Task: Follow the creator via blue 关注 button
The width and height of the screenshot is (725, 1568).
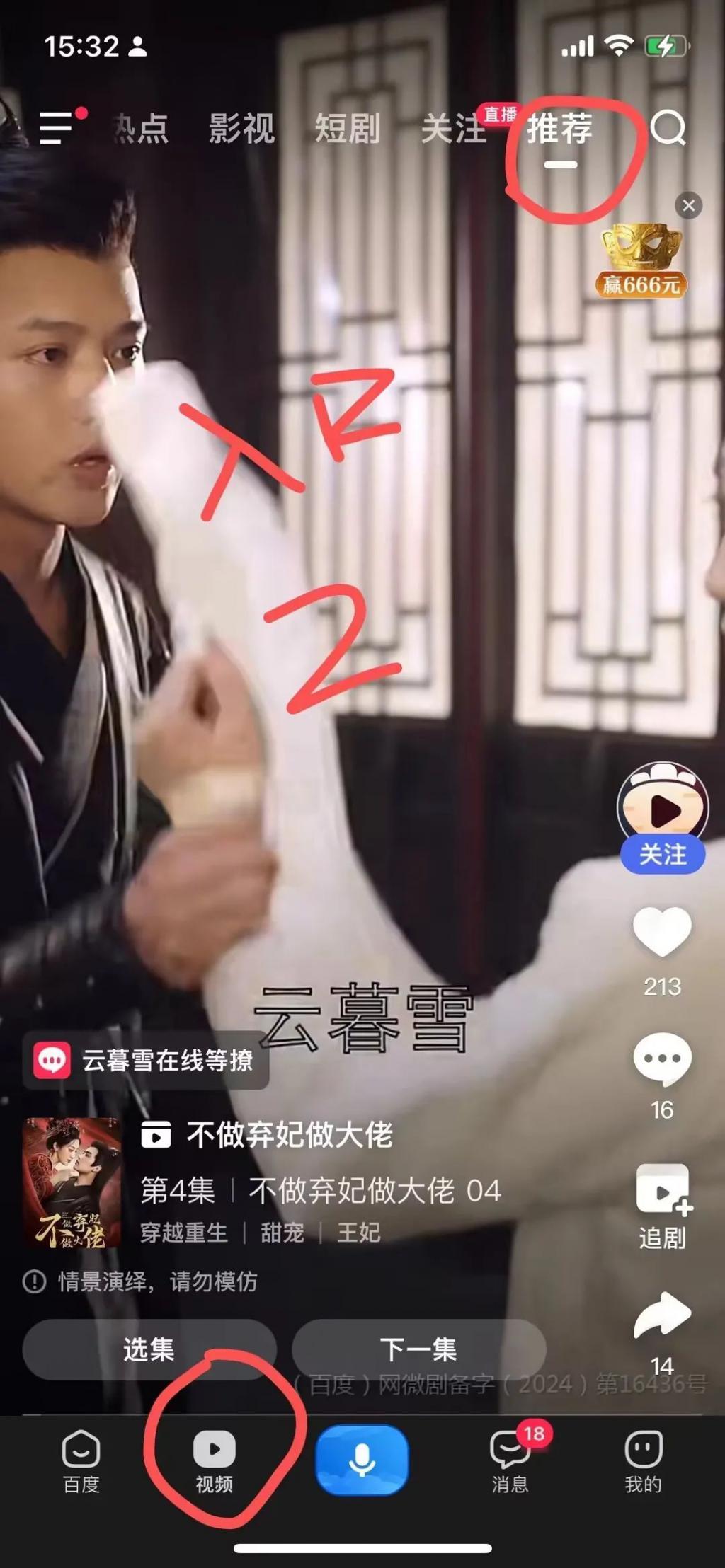Action: [x=662, y=855]
